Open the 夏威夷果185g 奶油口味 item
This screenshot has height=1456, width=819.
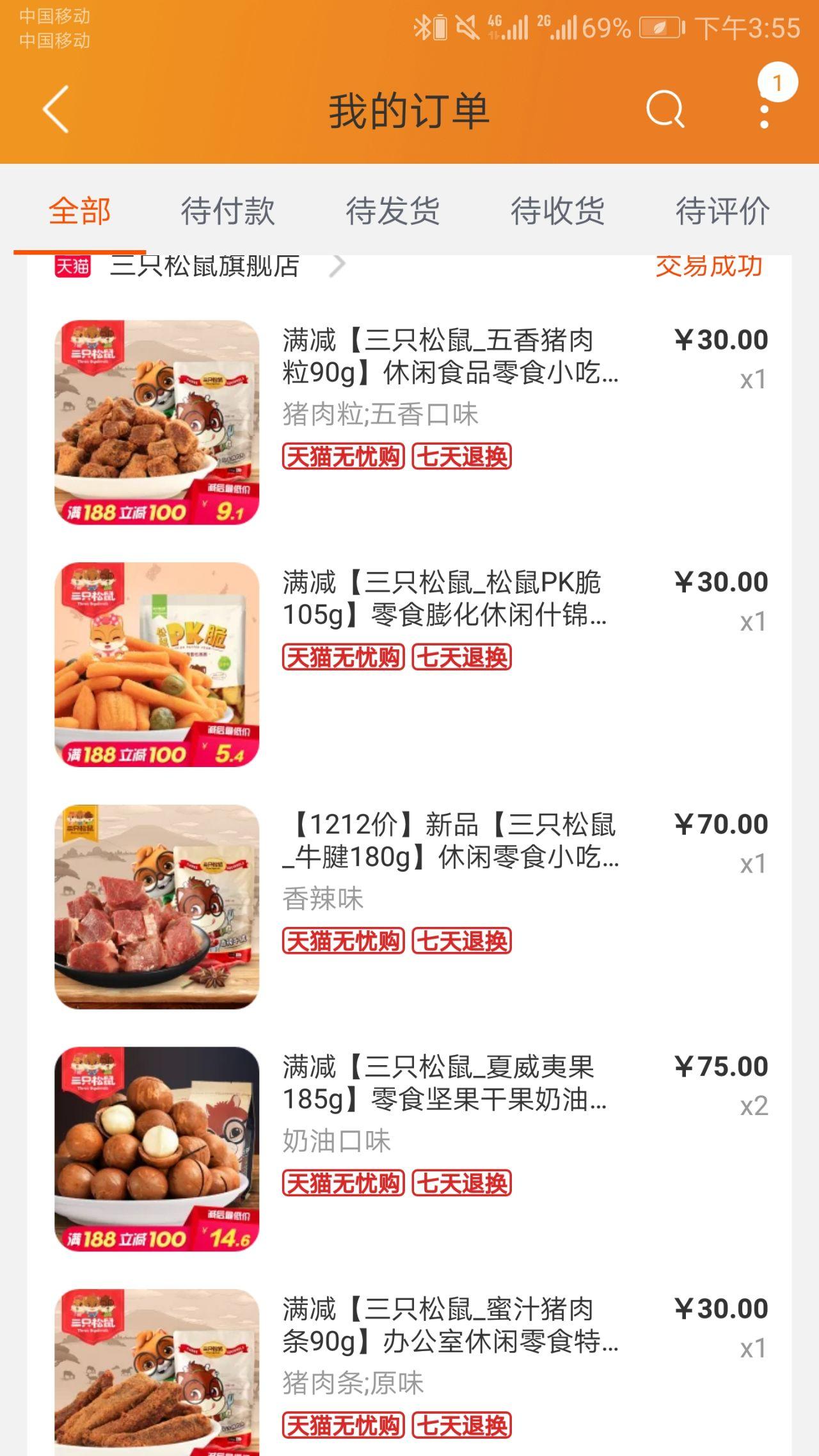click(444, 1083)
